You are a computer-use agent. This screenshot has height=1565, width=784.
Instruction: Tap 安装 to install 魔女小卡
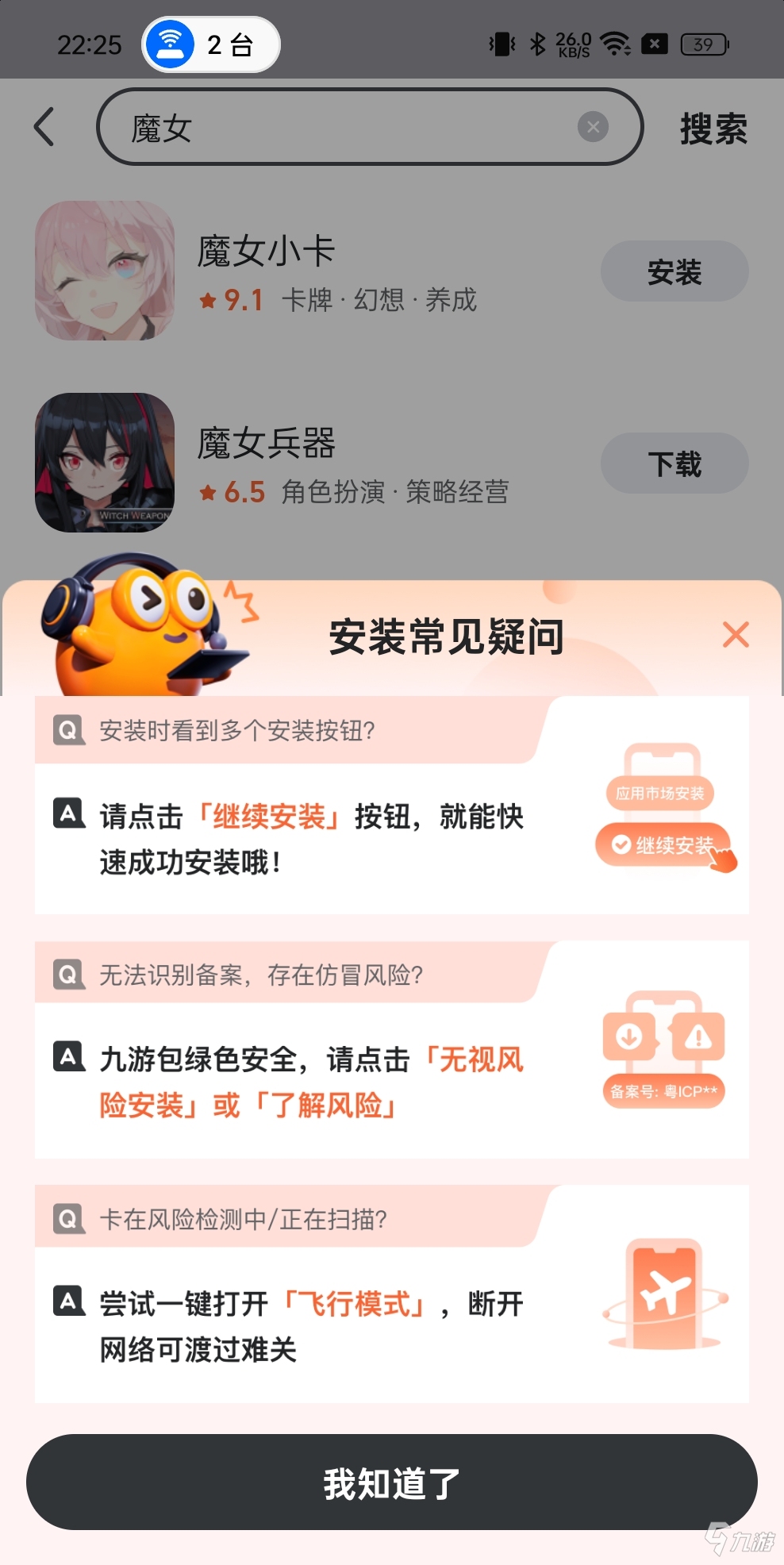tap(674, 271)
